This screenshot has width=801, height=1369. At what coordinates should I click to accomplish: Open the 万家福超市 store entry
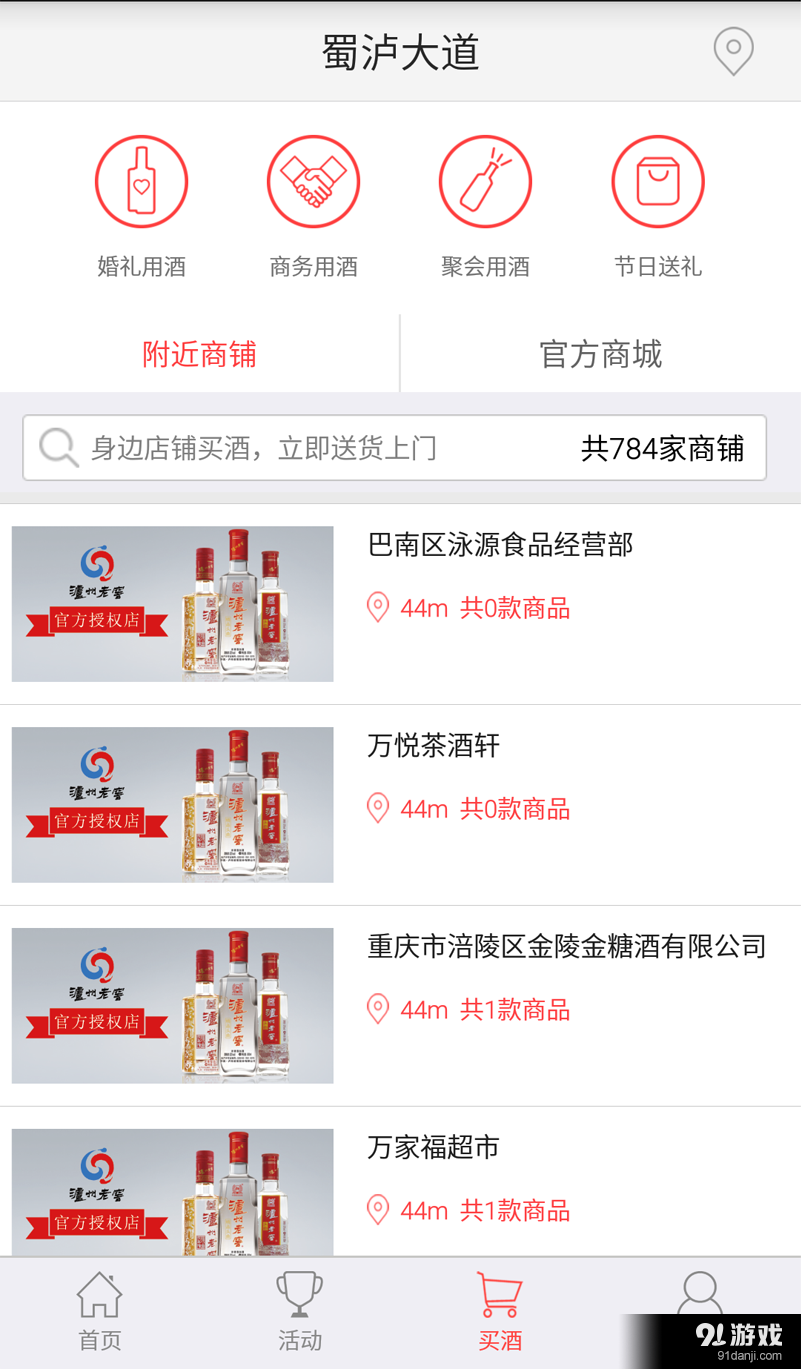point(433,1147)
